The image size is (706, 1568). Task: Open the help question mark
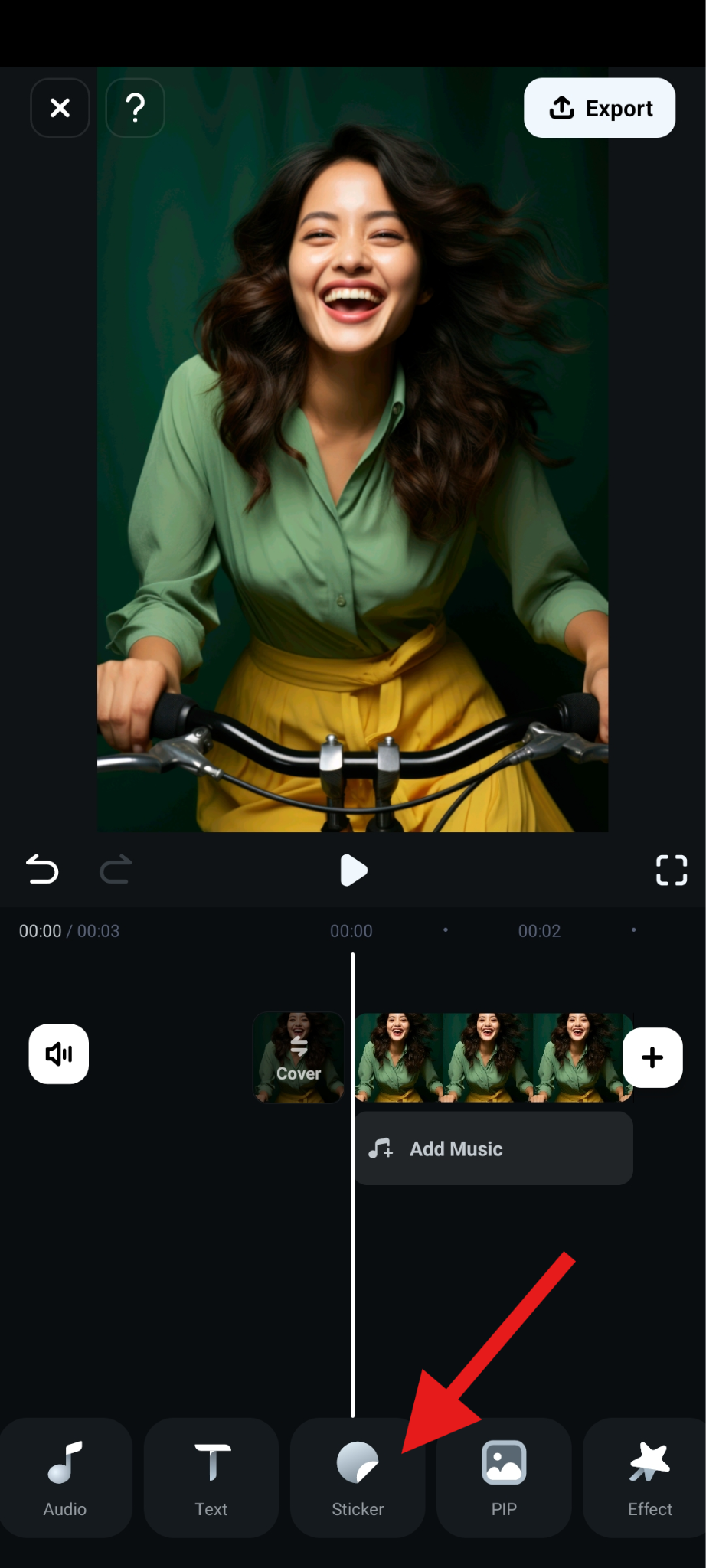pos(135,108)
